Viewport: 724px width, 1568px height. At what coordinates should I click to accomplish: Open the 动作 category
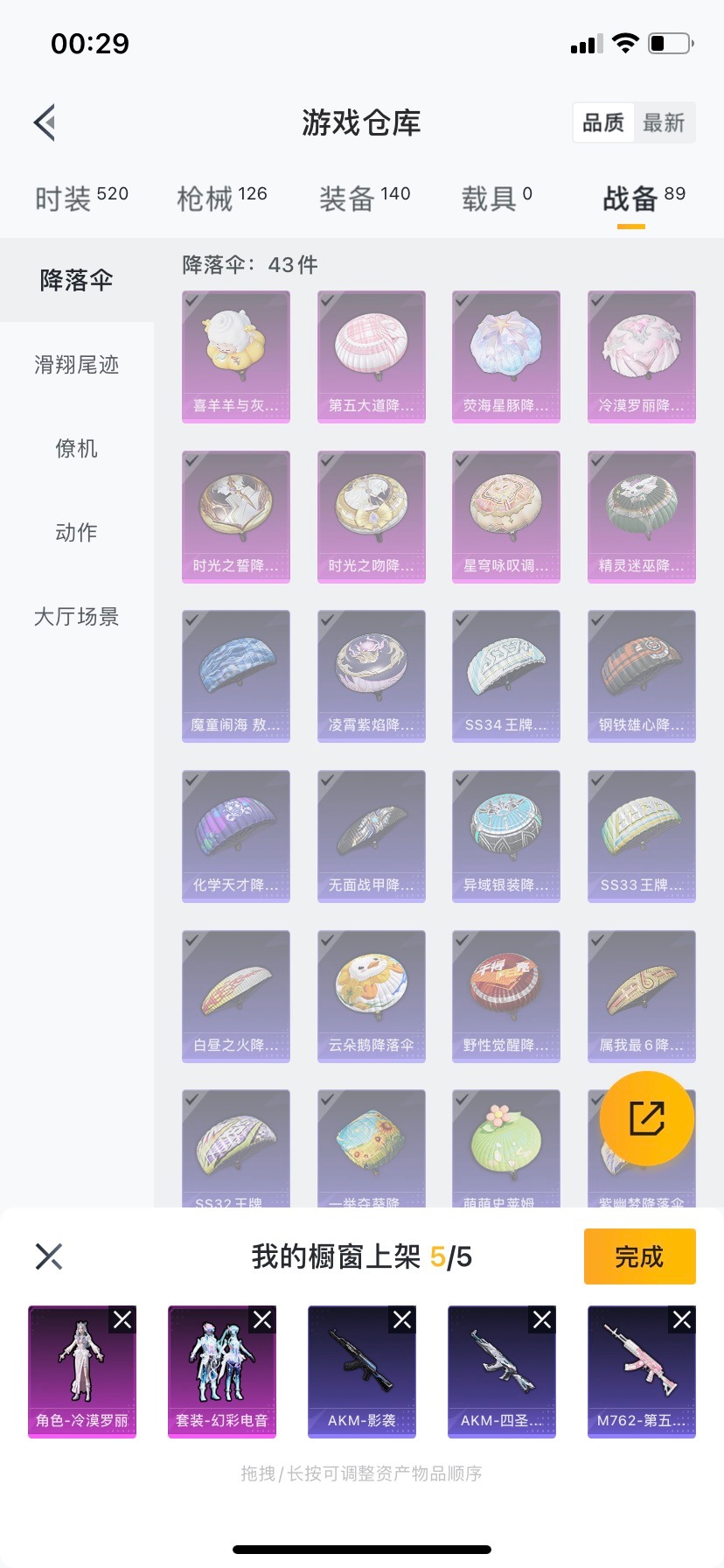pyautogui.click(x=77, y=533)
